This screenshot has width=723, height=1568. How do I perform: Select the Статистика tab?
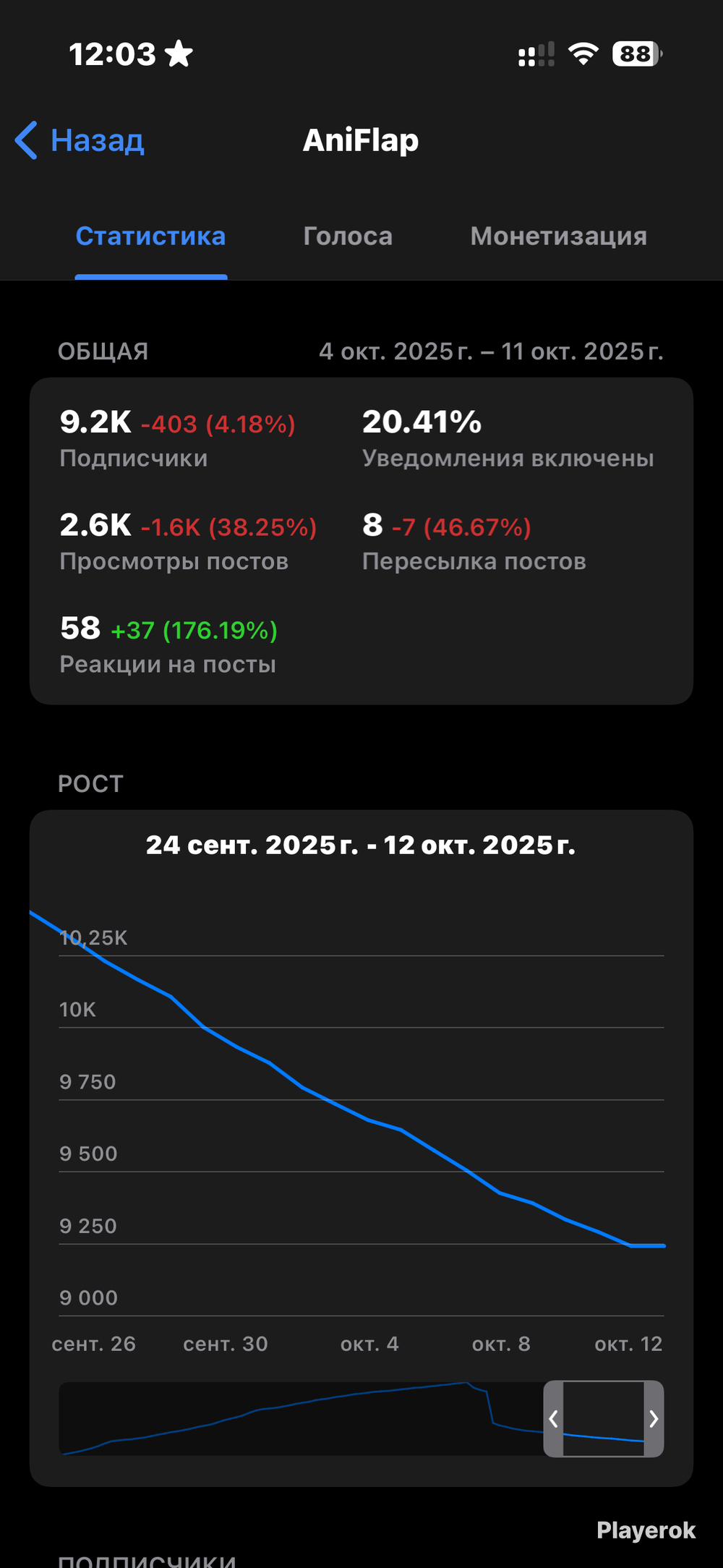point(150,237)
